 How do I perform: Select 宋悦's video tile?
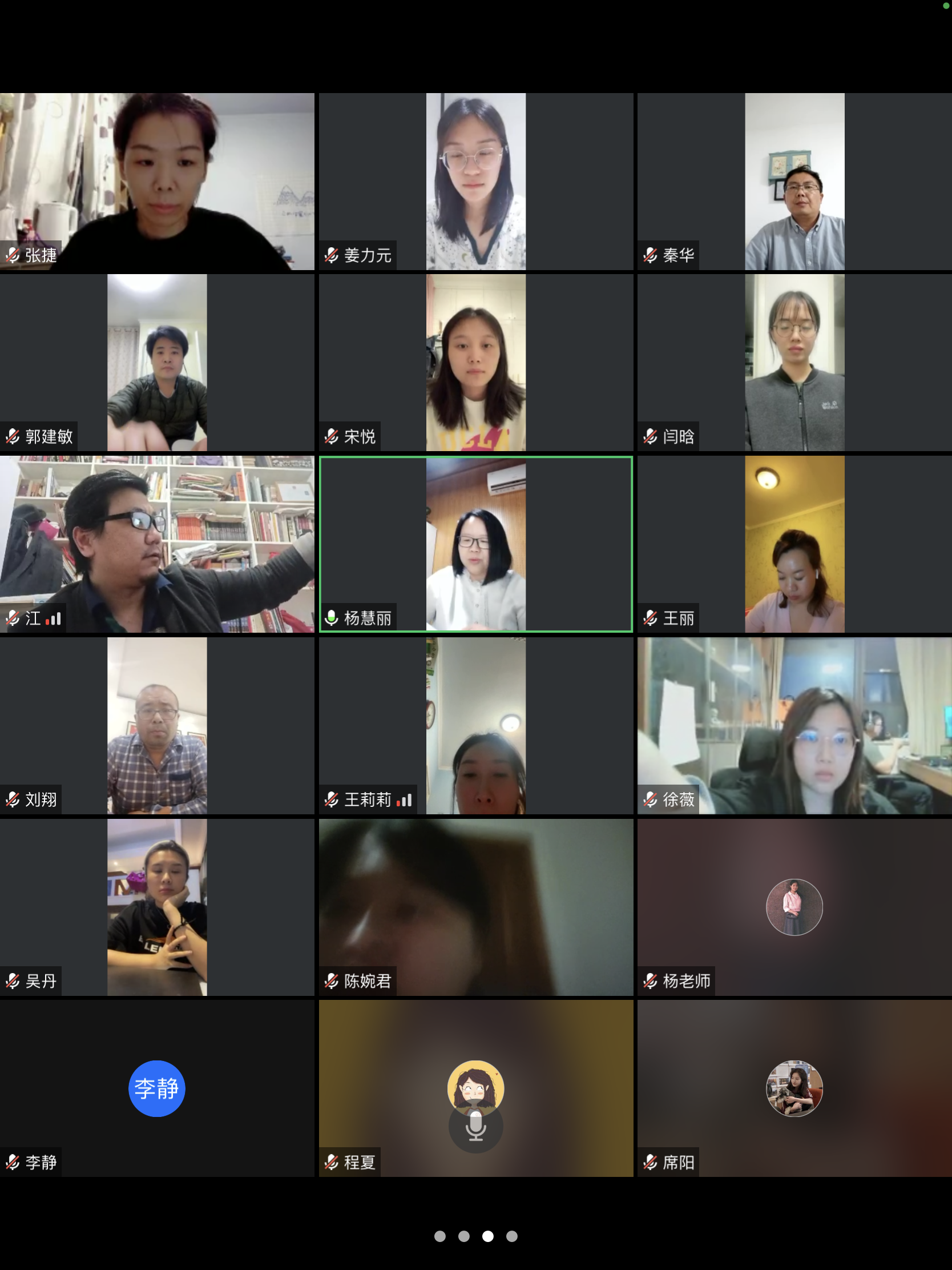[475, 362]
